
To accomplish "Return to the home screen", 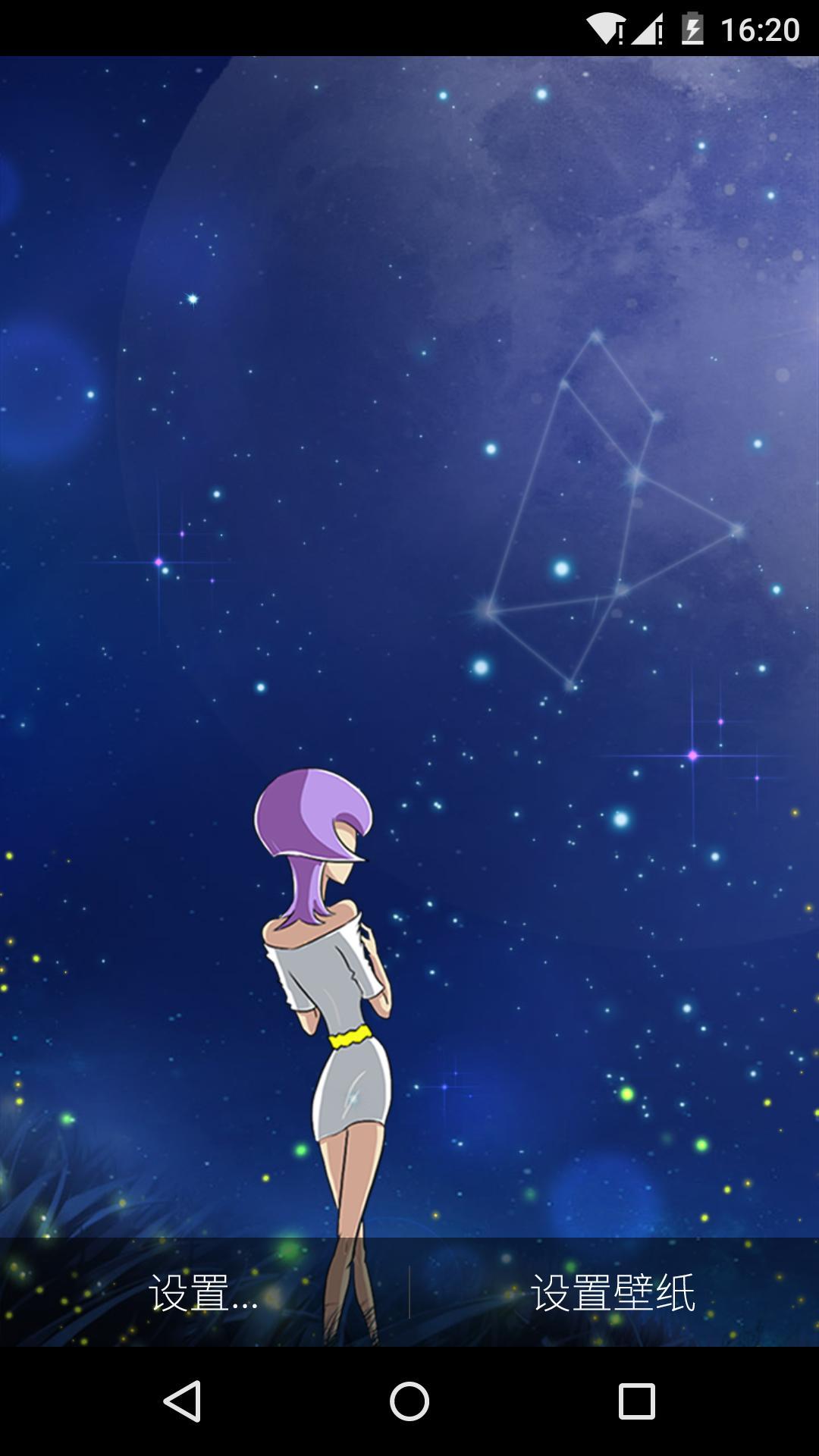I will 409,1401.
